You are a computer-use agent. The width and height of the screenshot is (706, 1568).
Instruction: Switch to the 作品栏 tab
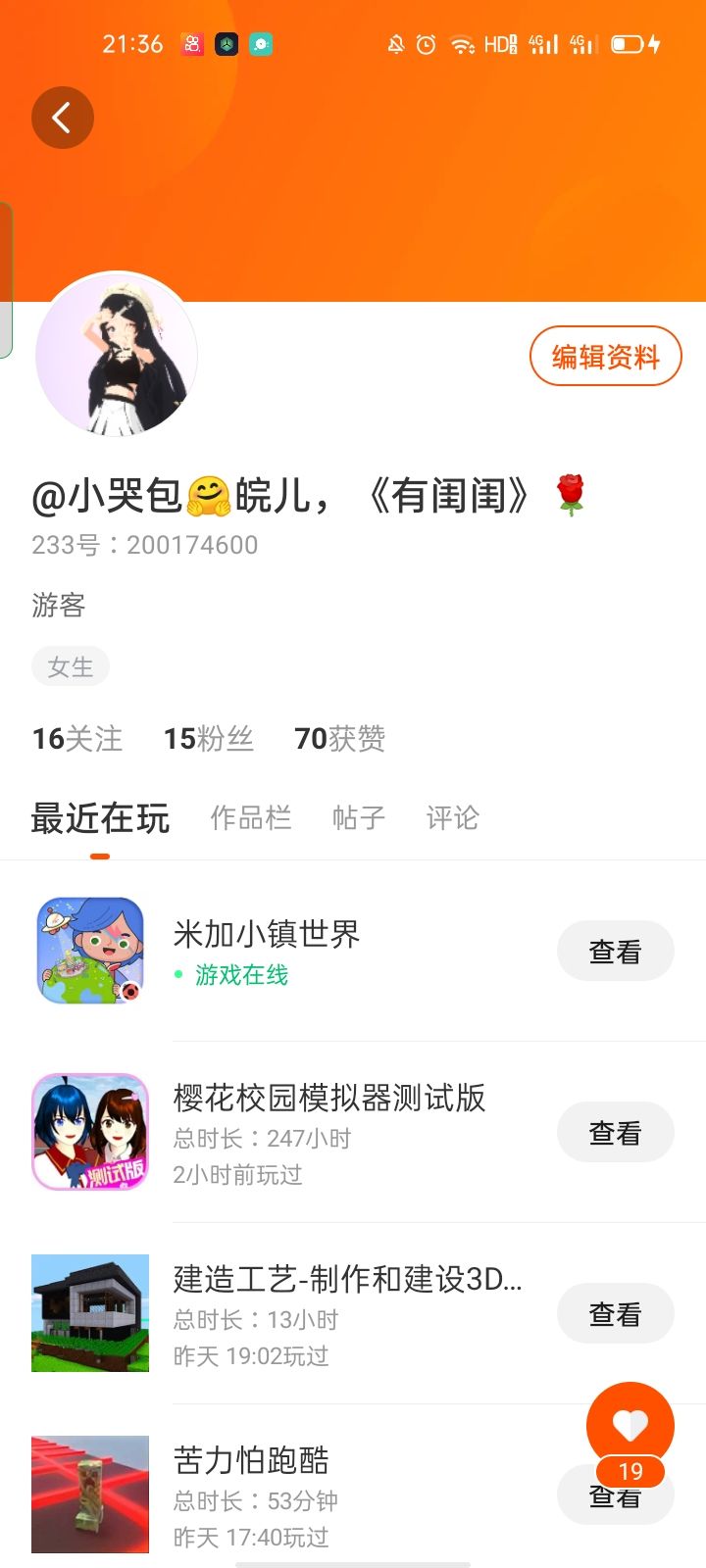click(x=251, y=817)
